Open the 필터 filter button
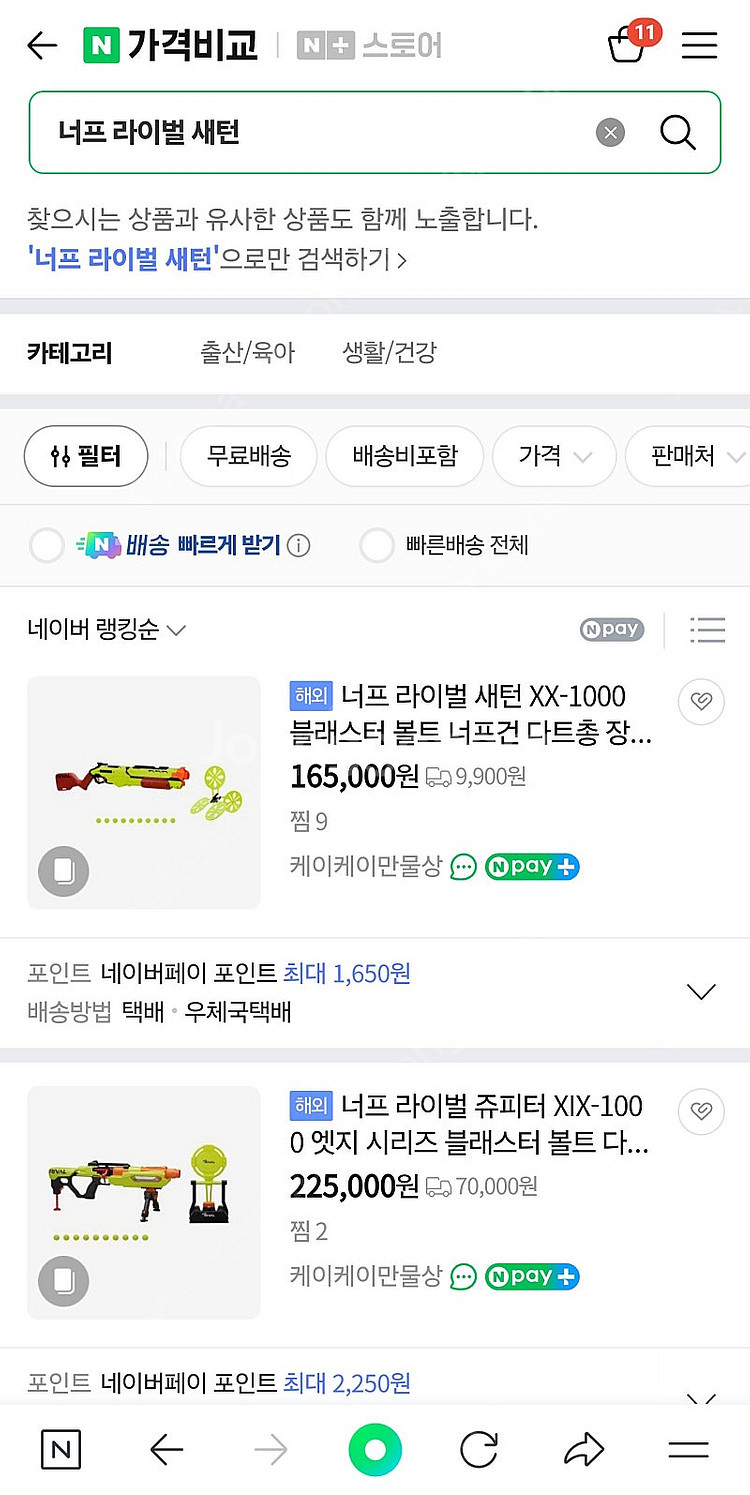Screen dimensions: 750x1495 click(x=86, y=456)
